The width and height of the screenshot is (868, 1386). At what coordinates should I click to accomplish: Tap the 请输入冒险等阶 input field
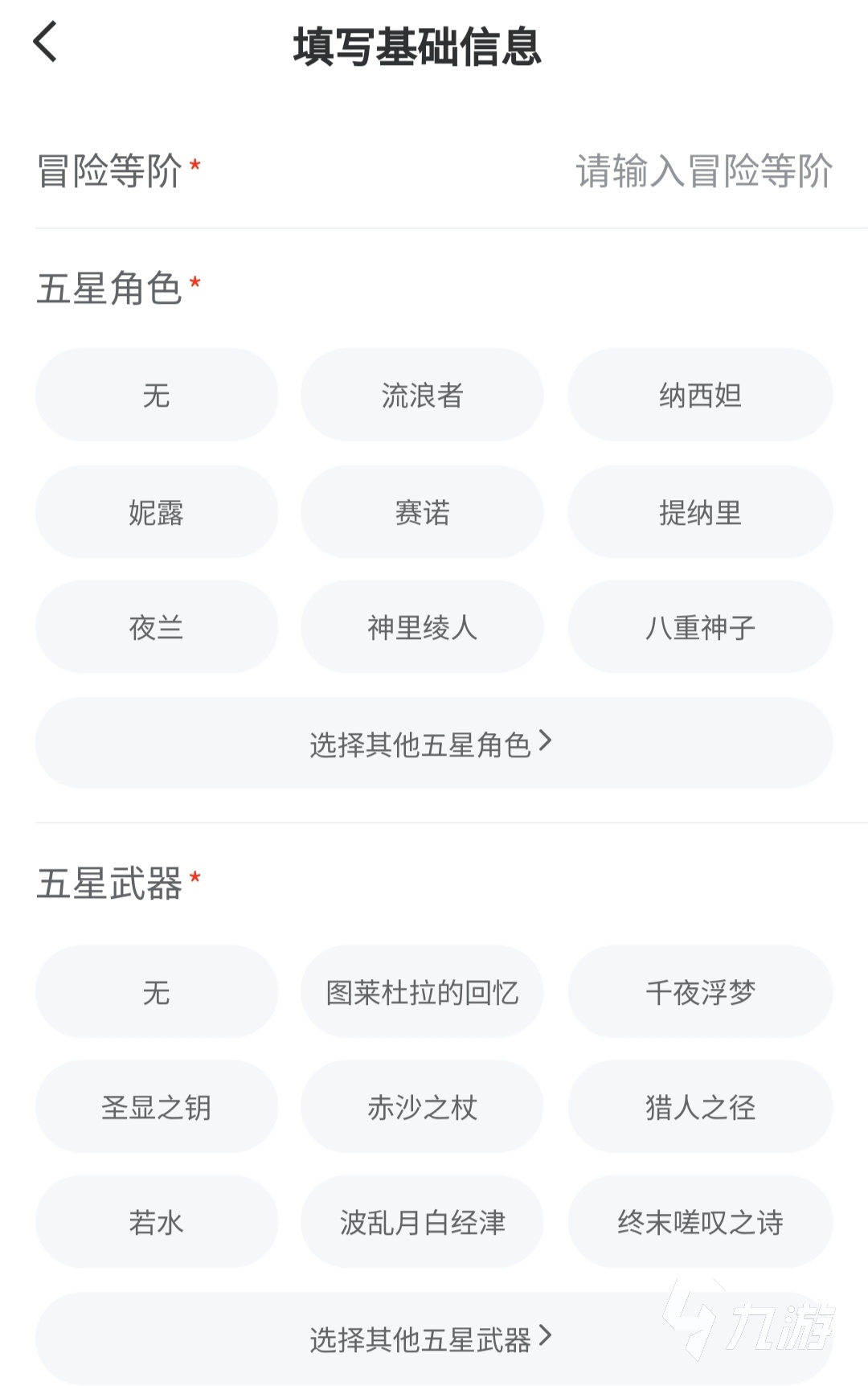click(702, 171)
